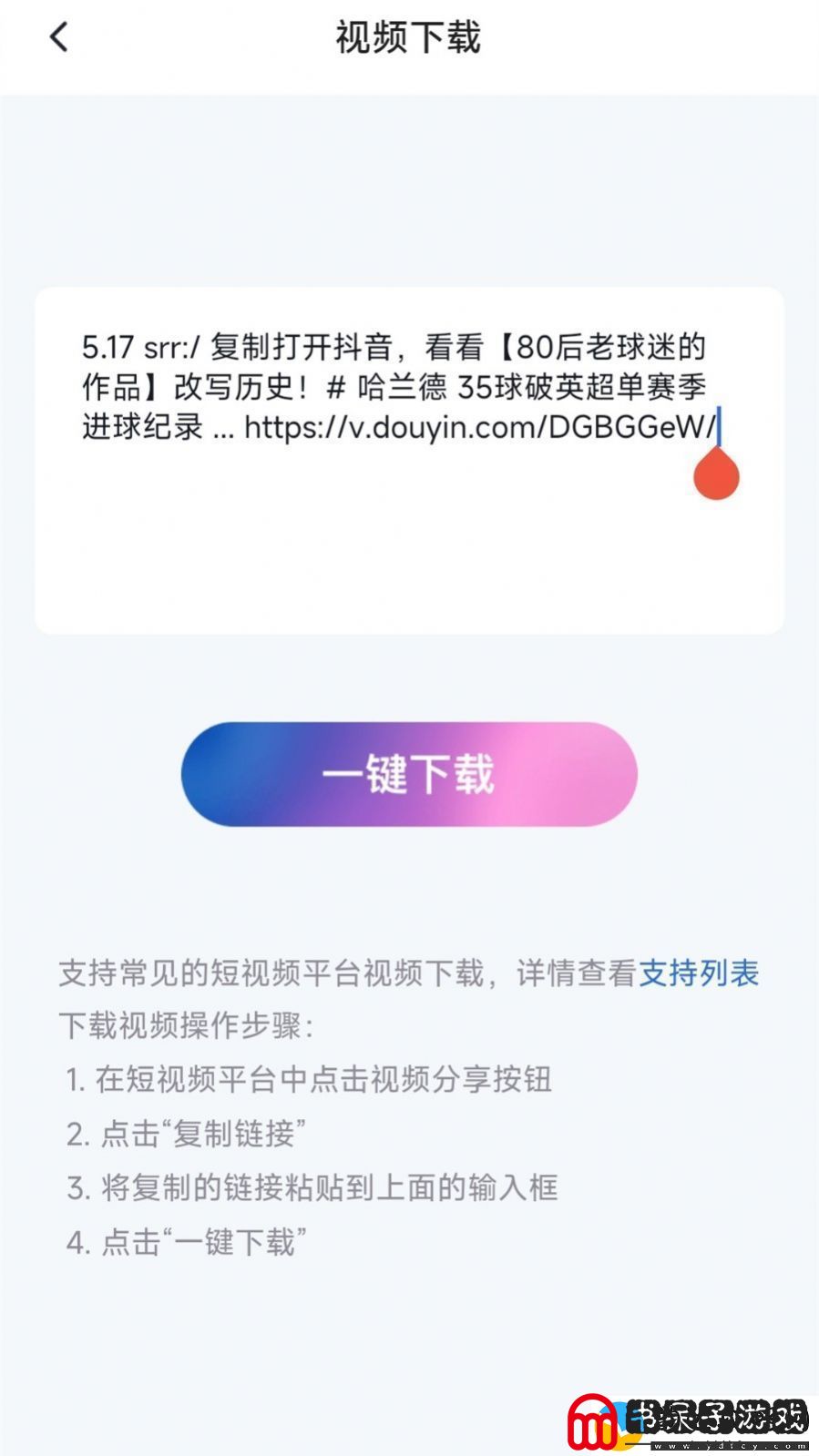Go back using the top-left arrow

pyautogui.click(x=58, y=37)
